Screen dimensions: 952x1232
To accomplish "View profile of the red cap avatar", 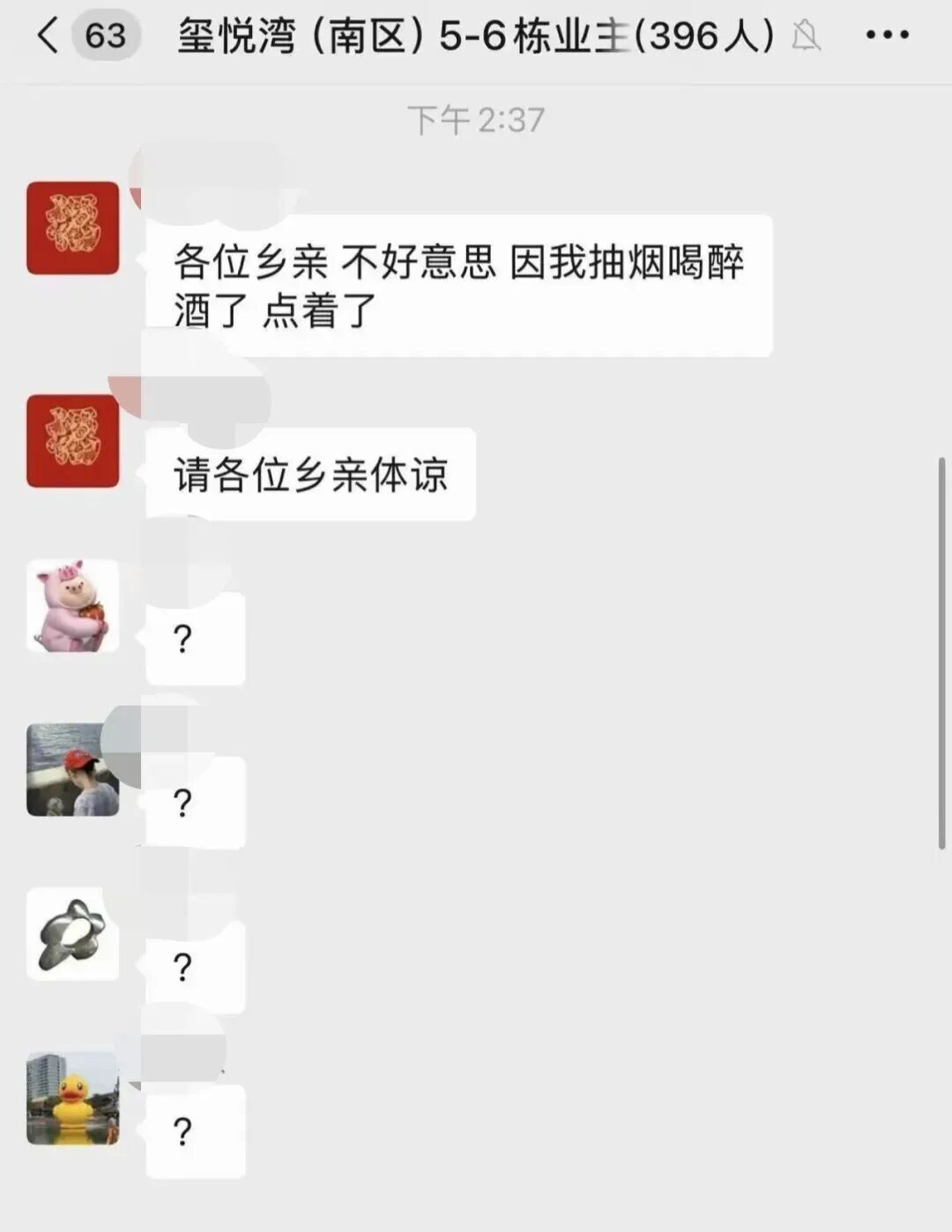I will 72,770.
